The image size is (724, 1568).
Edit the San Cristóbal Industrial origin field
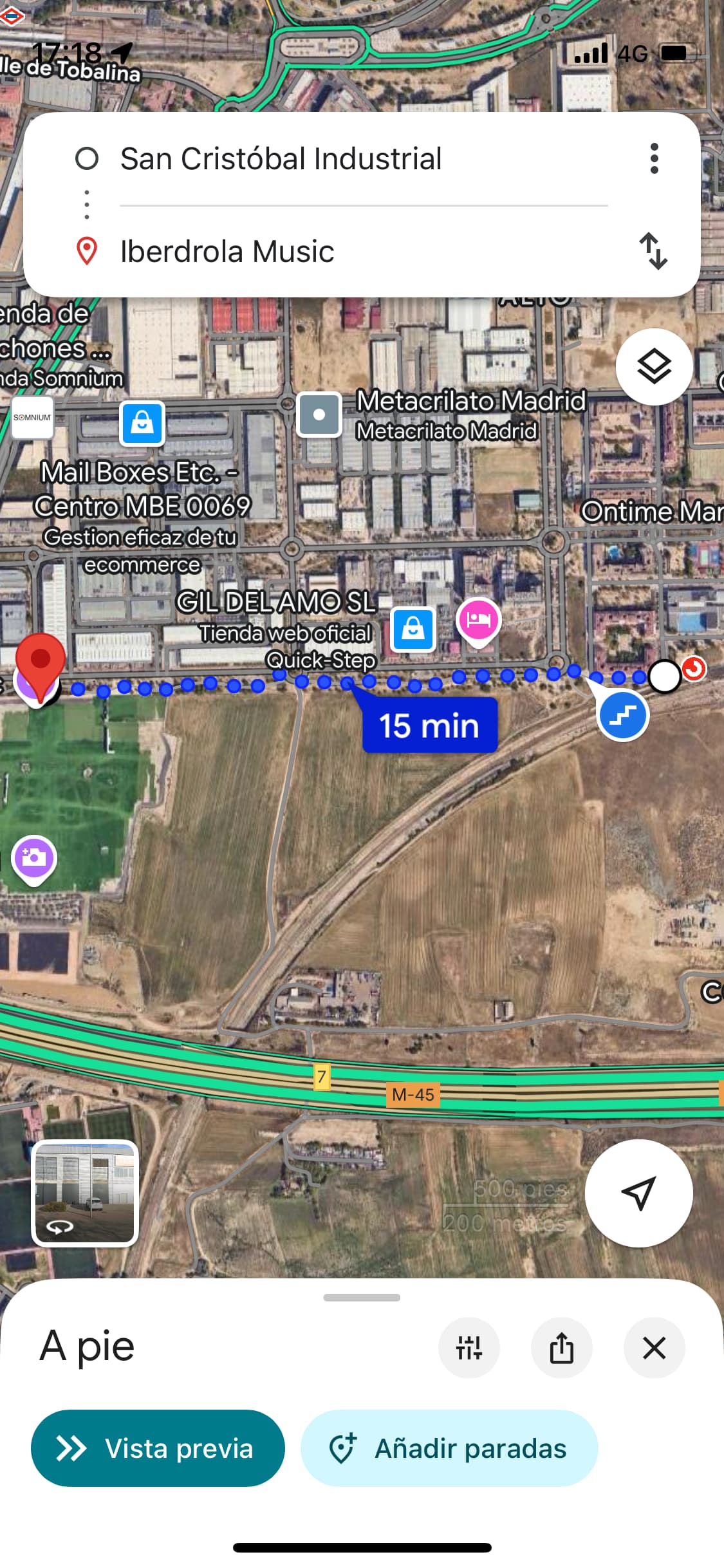pyautogui.click(x=281, y=159)
